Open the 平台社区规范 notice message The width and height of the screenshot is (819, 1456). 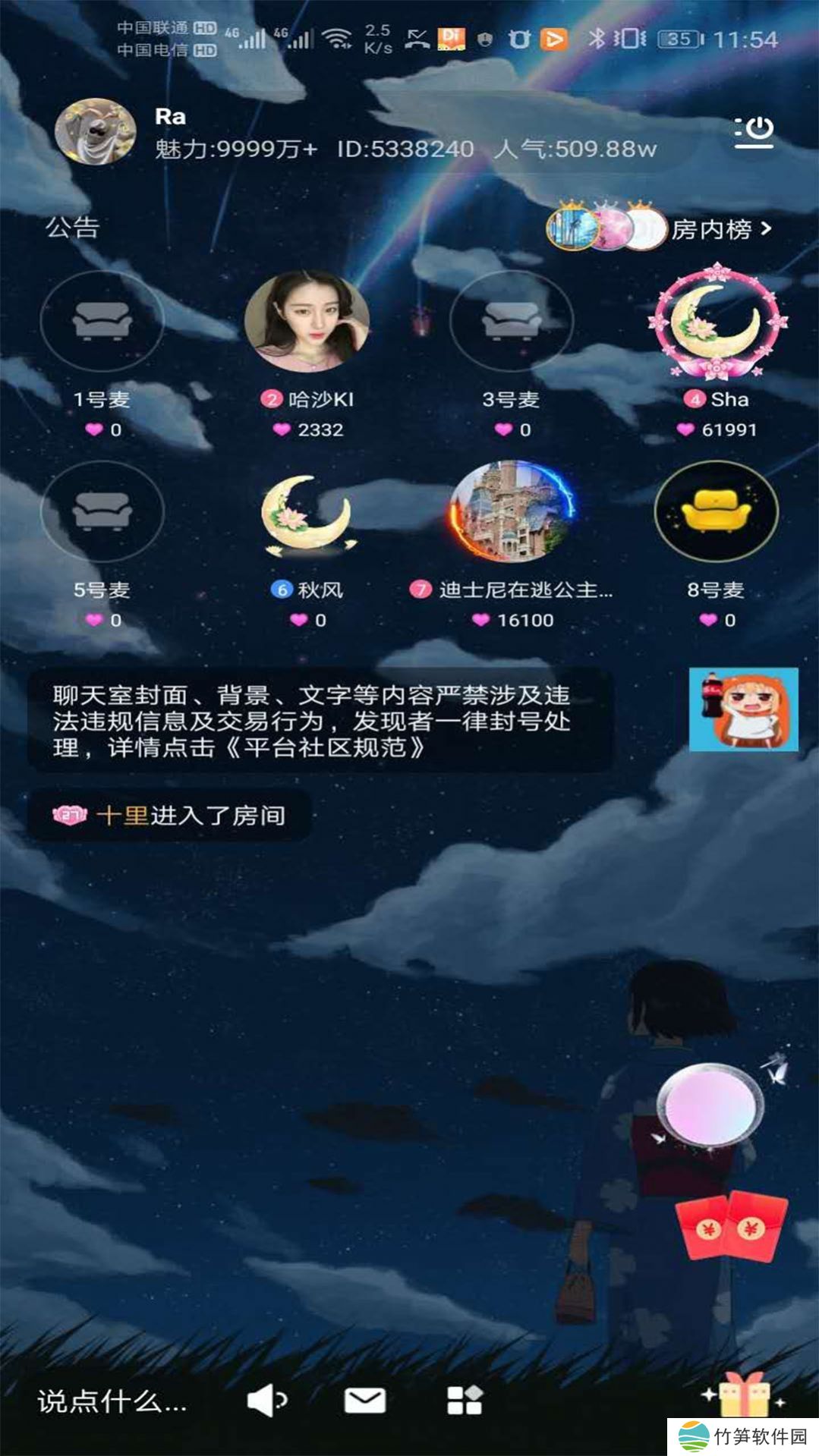[319, 721]
